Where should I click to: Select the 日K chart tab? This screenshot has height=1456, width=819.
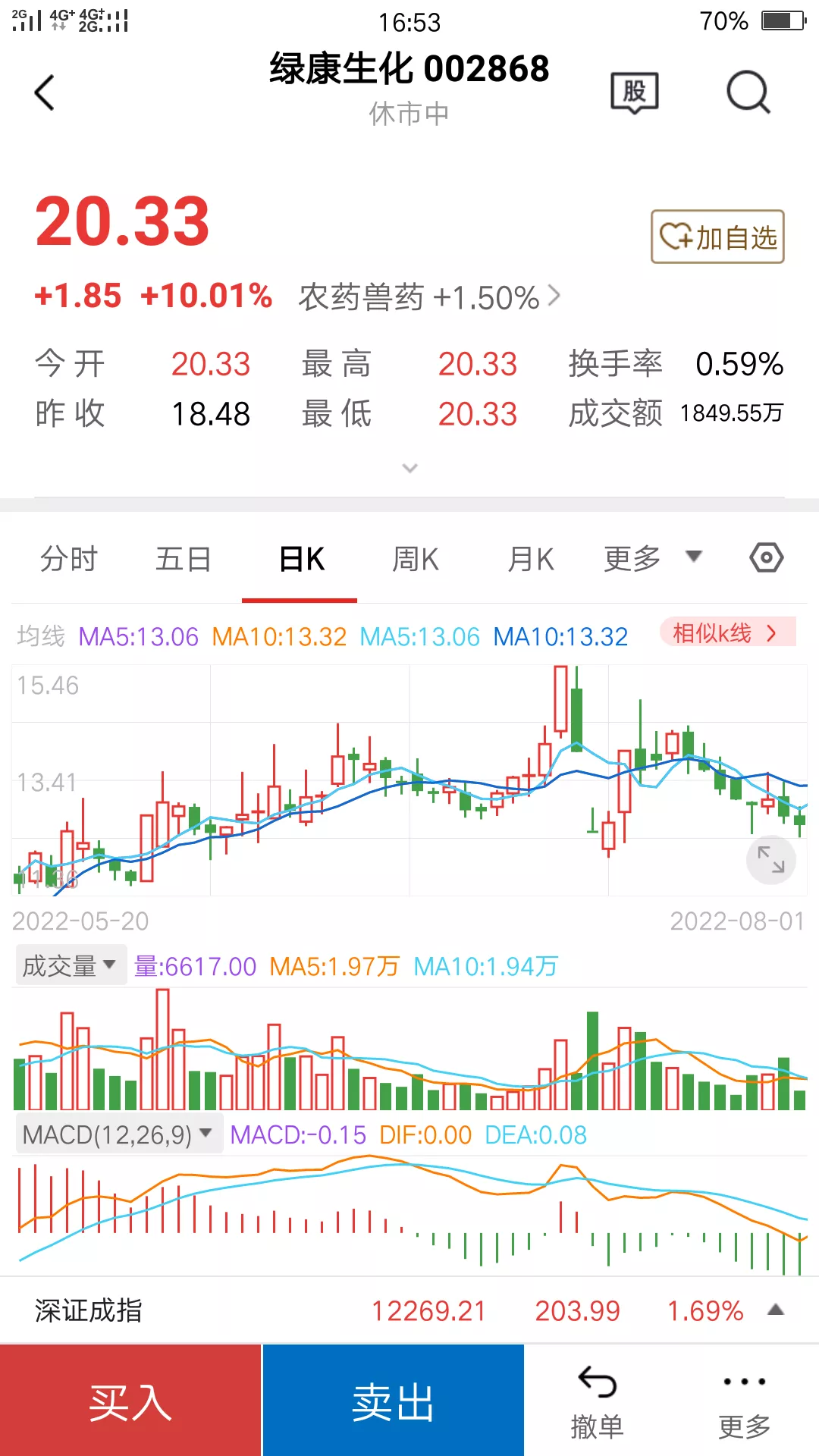pyautogui.click(x=301, y=560)
